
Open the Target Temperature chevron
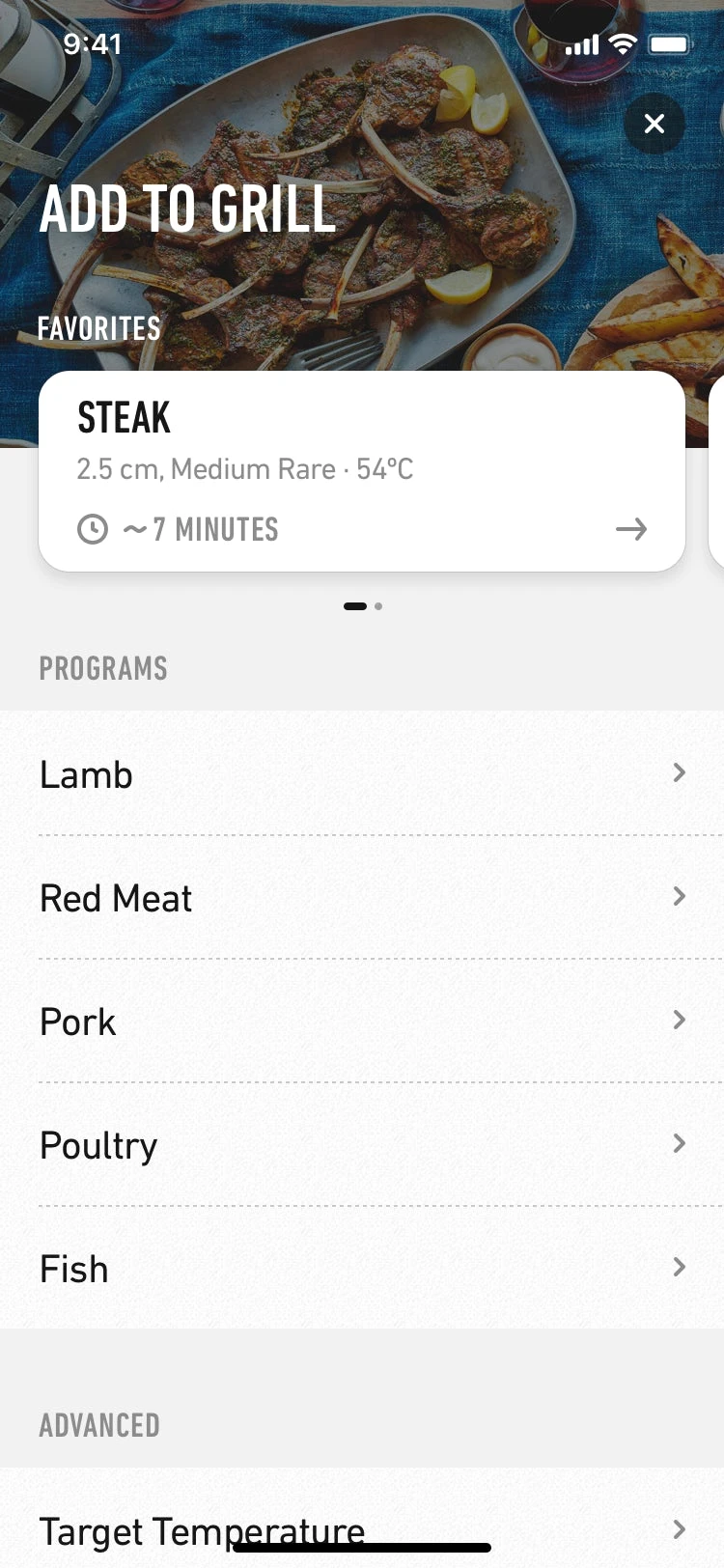tap(679, 1529)
